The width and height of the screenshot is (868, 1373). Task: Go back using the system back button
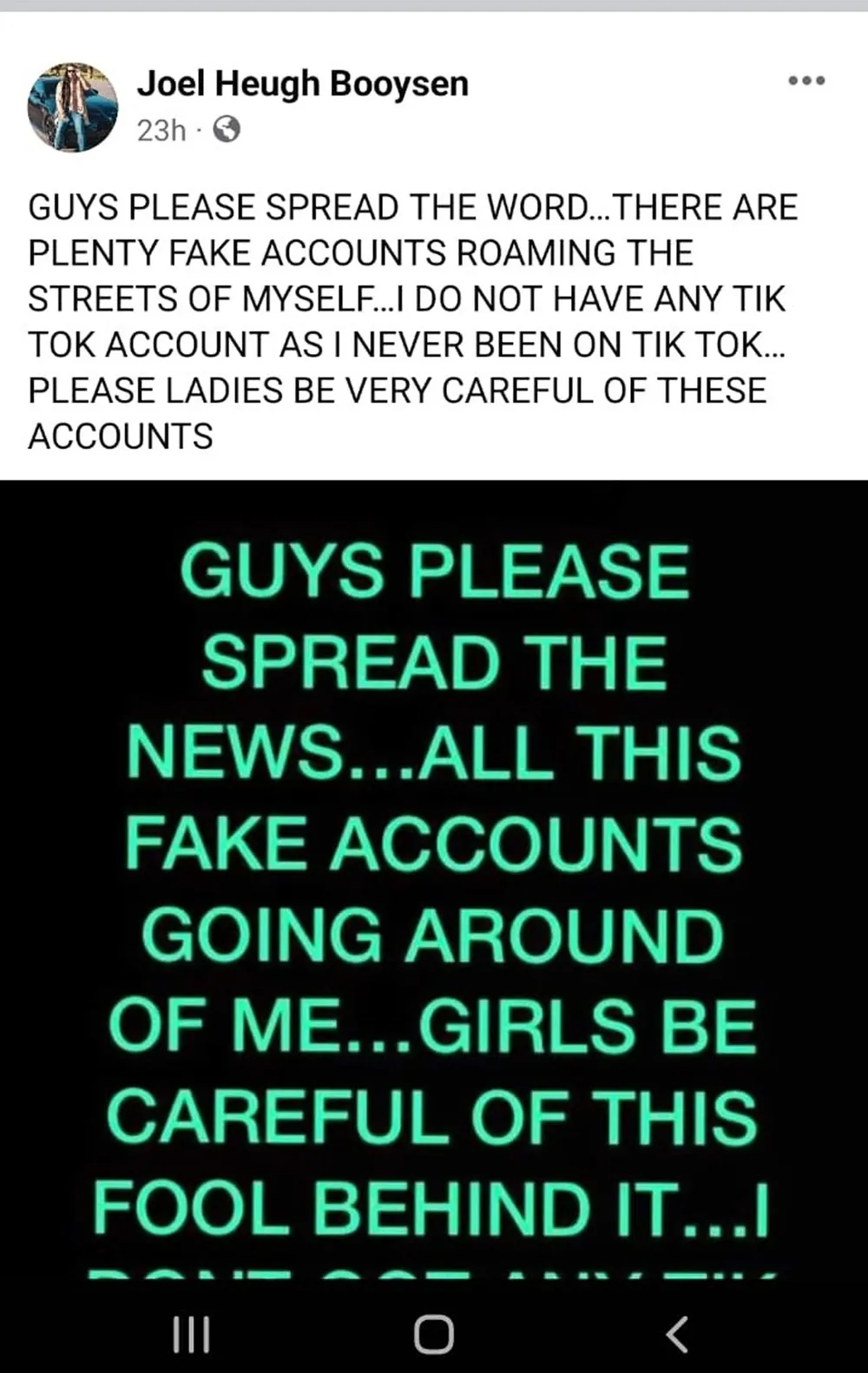tap(678, 1334)
